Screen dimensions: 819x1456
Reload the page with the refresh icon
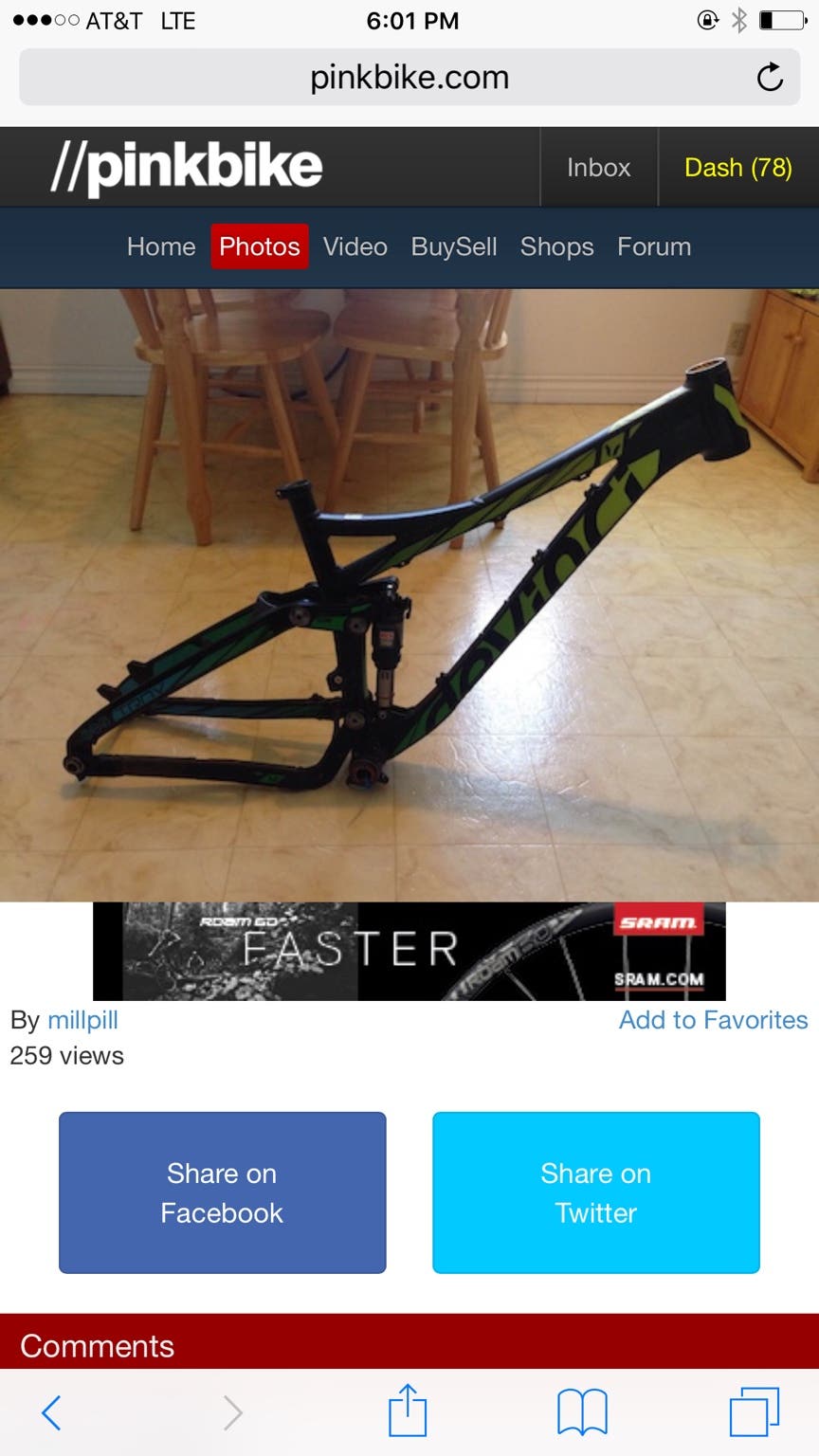pyautogui.click(x=770, y=77)
